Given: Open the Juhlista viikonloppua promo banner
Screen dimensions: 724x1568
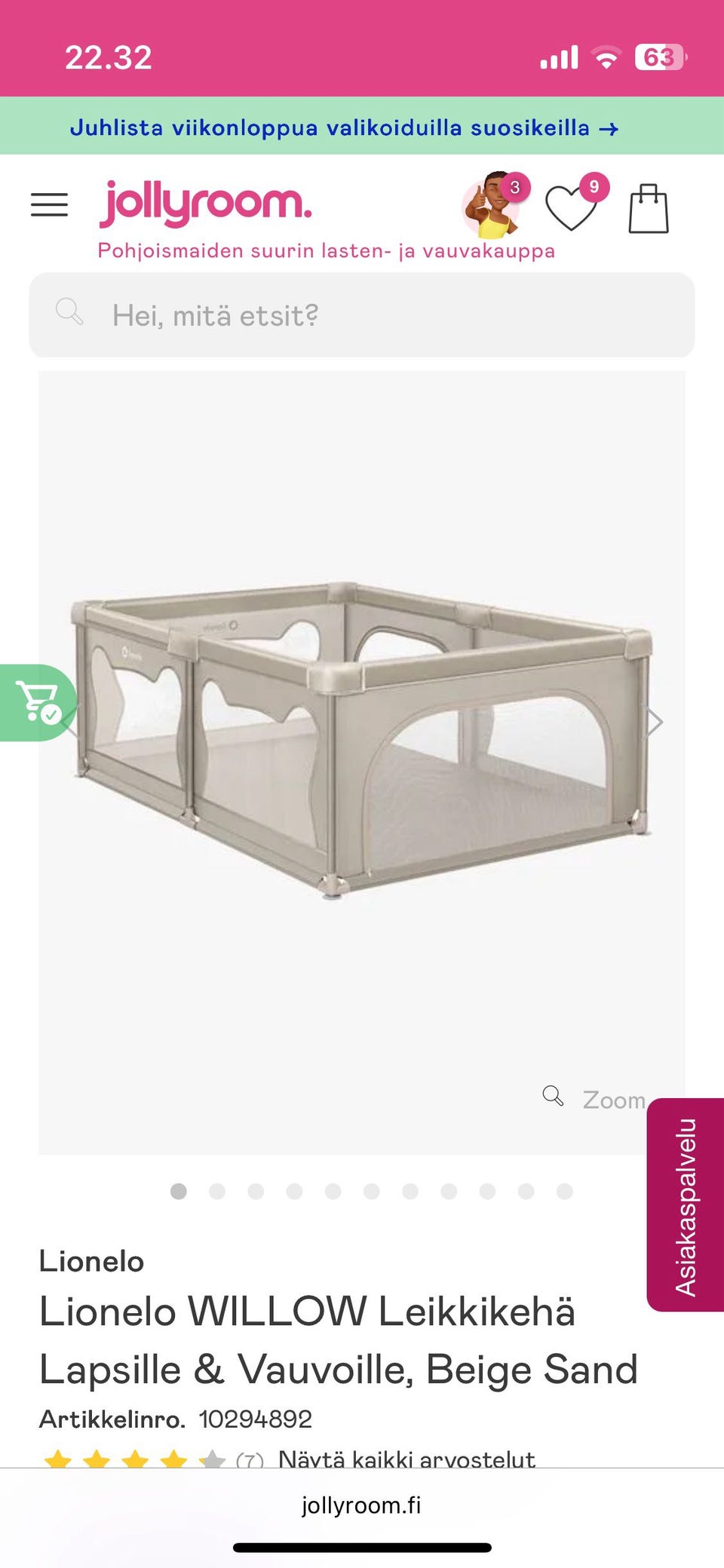Looking at the screenshot, I should [345, 127].
